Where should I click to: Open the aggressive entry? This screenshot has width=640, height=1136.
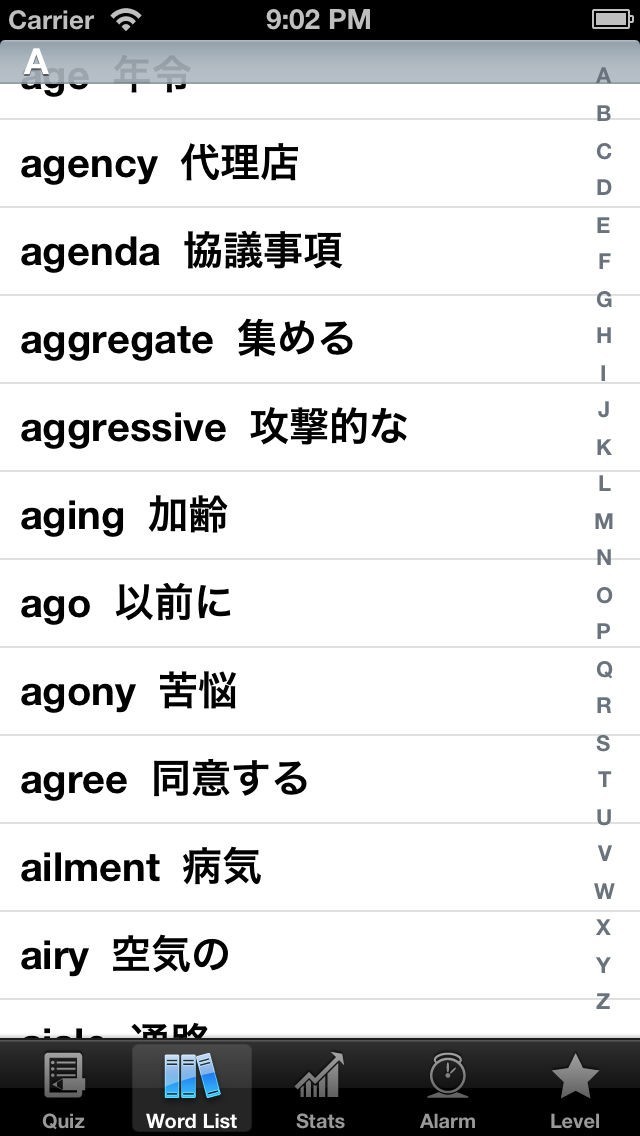(290, 428)
